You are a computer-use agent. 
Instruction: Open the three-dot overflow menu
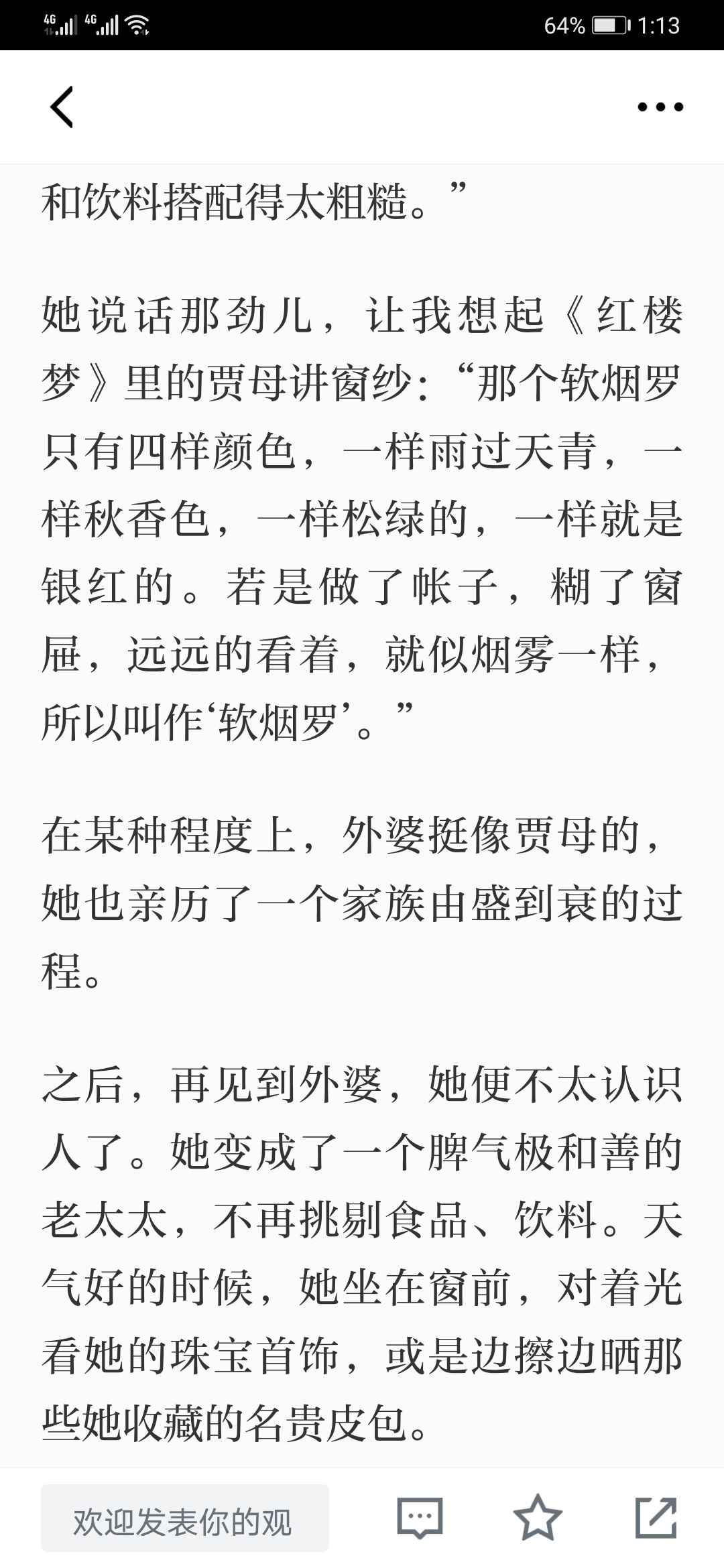point(660,107)
